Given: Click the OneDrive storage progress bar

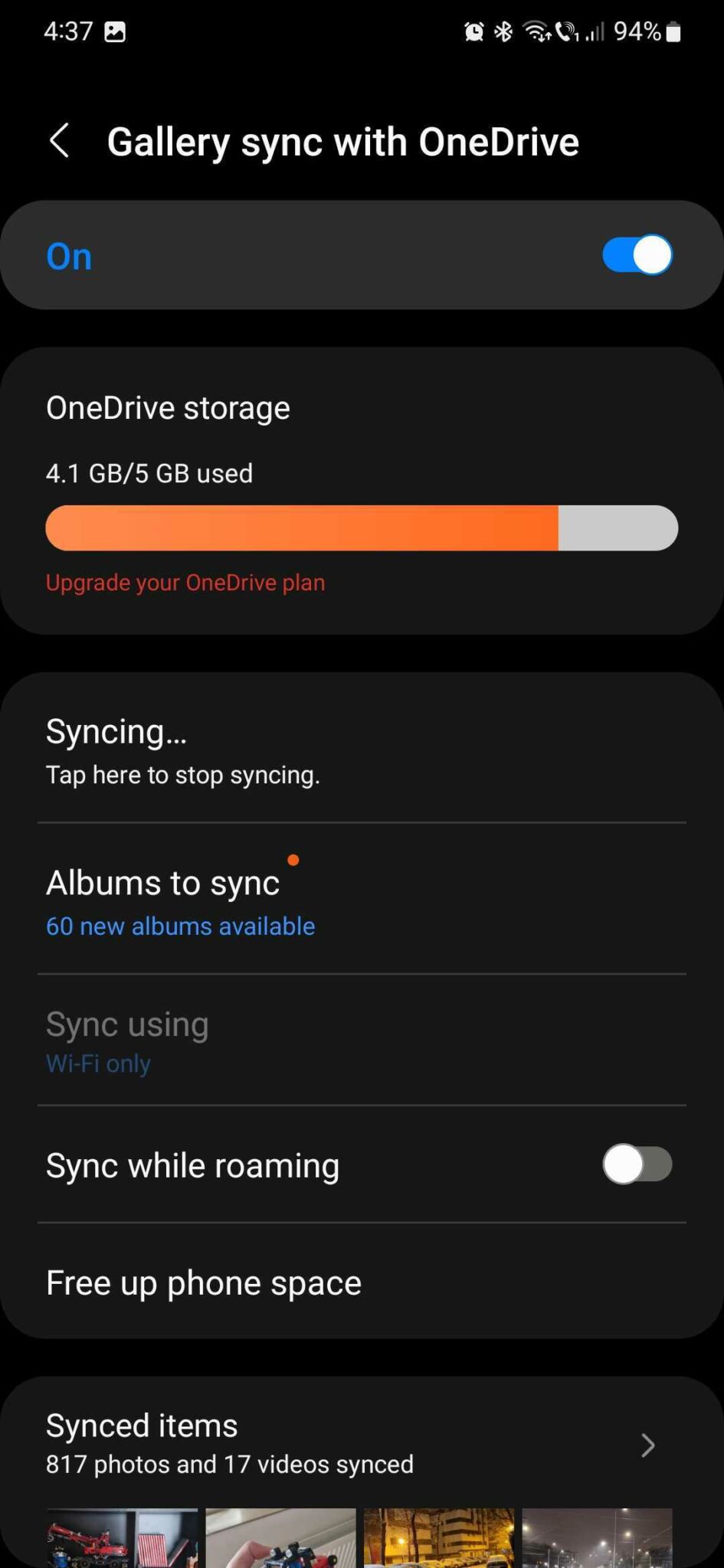Looking at the screenshot, I should [x=362, y=528].
